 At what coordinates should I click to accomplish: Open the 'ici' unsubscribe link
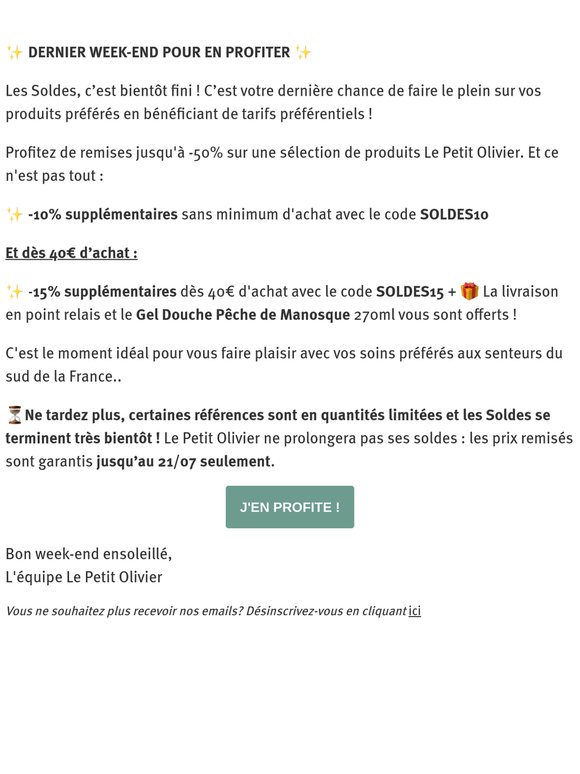click(415, 611)
